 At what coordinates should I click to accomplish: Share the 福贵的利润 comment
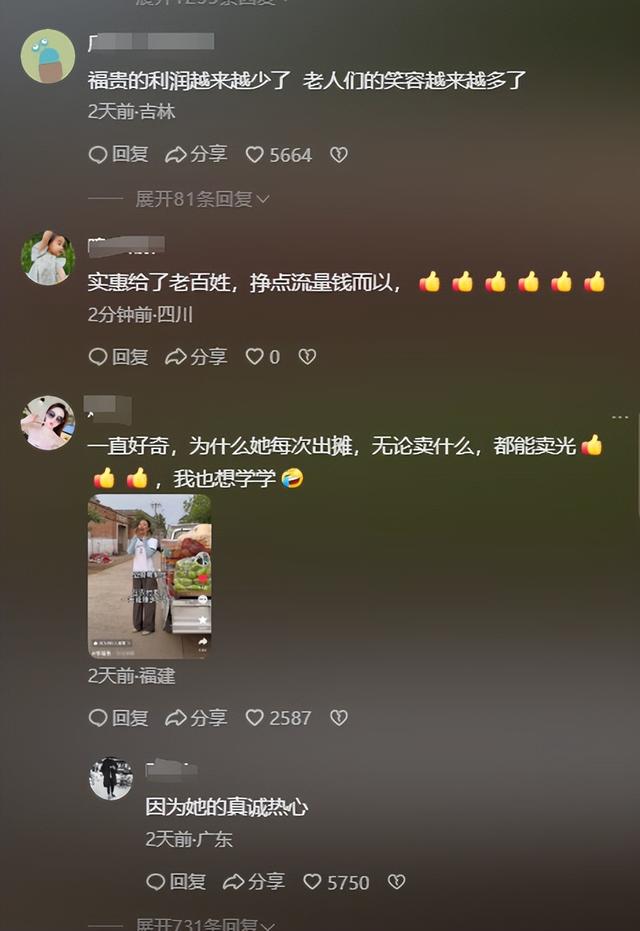coord(196,155)
